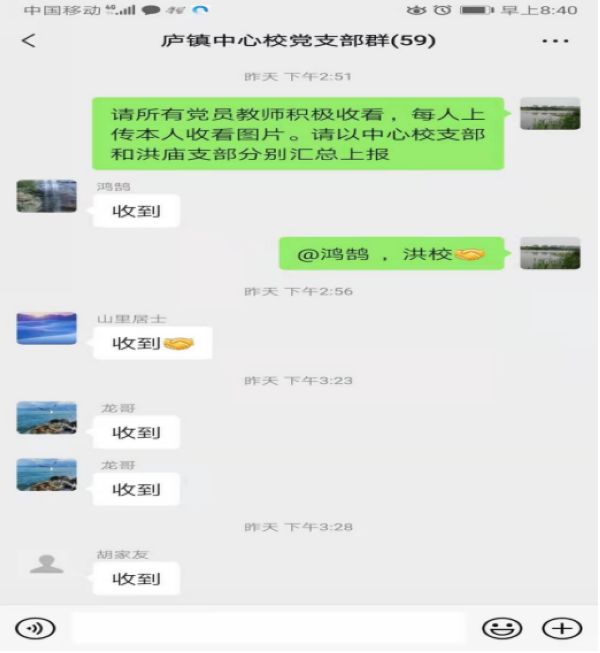Switch to voice message input

35,628
